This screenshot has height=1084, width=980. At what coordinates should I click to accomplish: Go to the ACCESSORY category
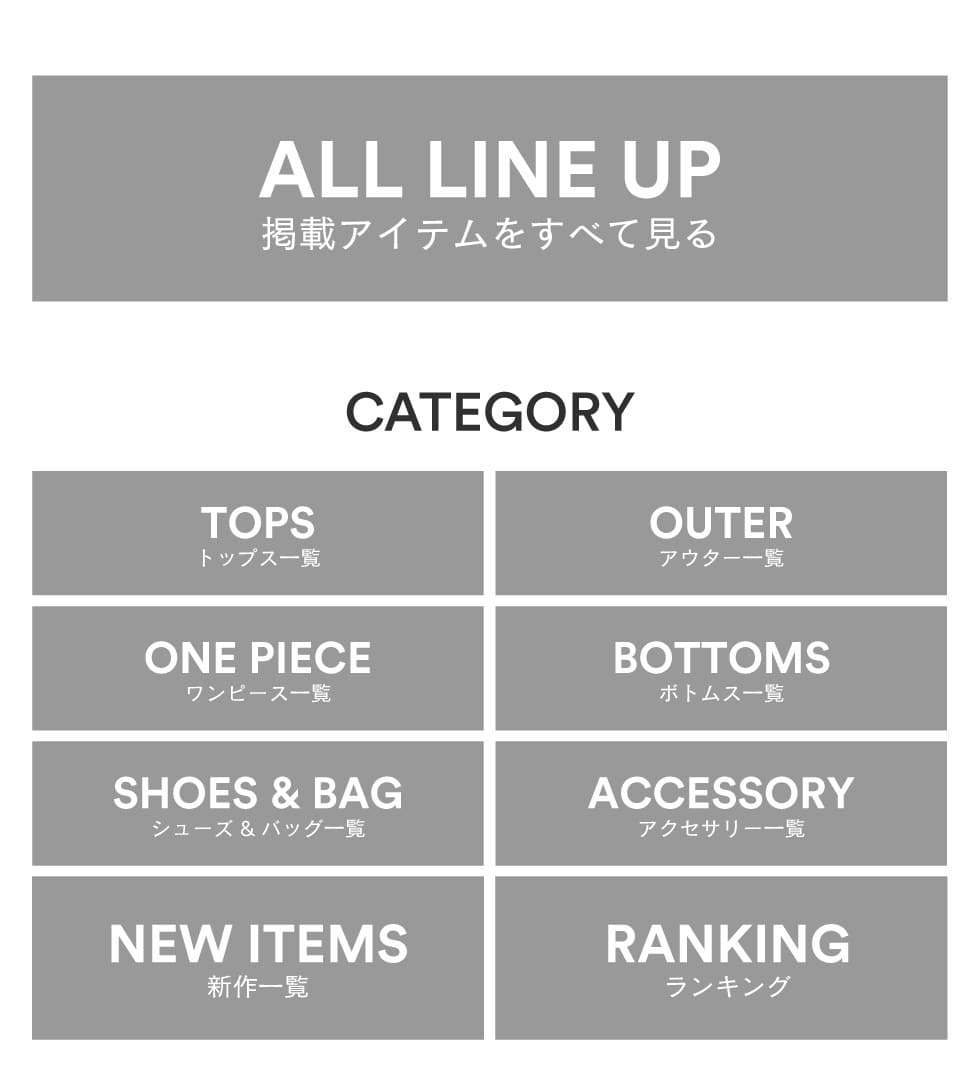click(x=721, y=803)
